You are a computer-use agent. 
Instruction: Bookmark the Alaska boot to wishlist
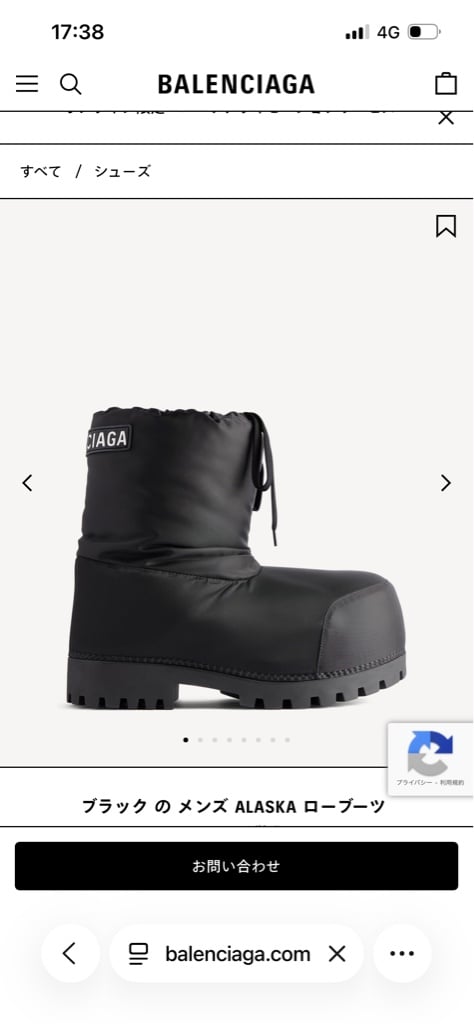tap(446, 226)
